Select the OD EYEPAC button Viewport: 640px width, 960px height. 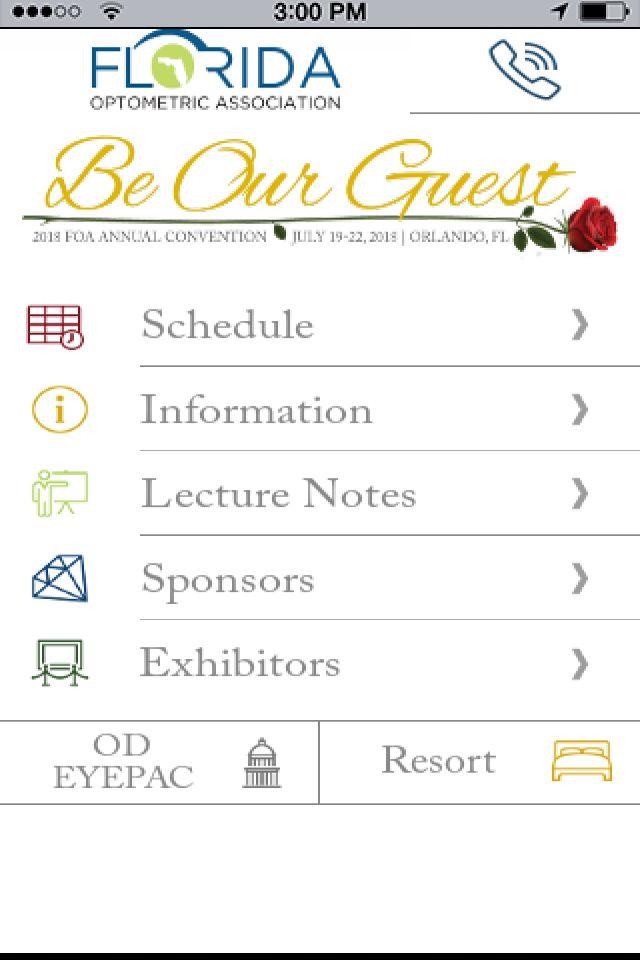[160, 762]
